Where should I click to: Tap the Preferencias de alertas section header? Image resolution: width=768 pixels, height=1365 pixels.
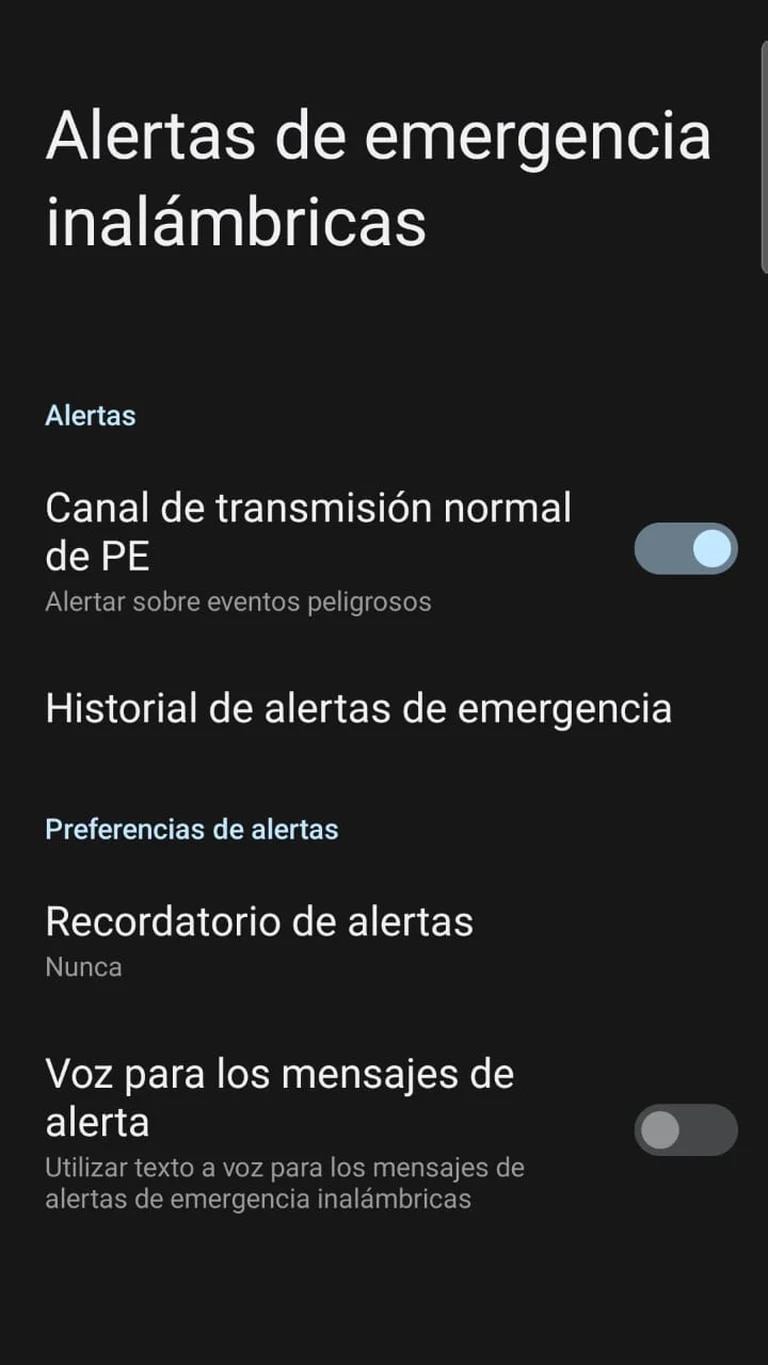pos(191,828)
